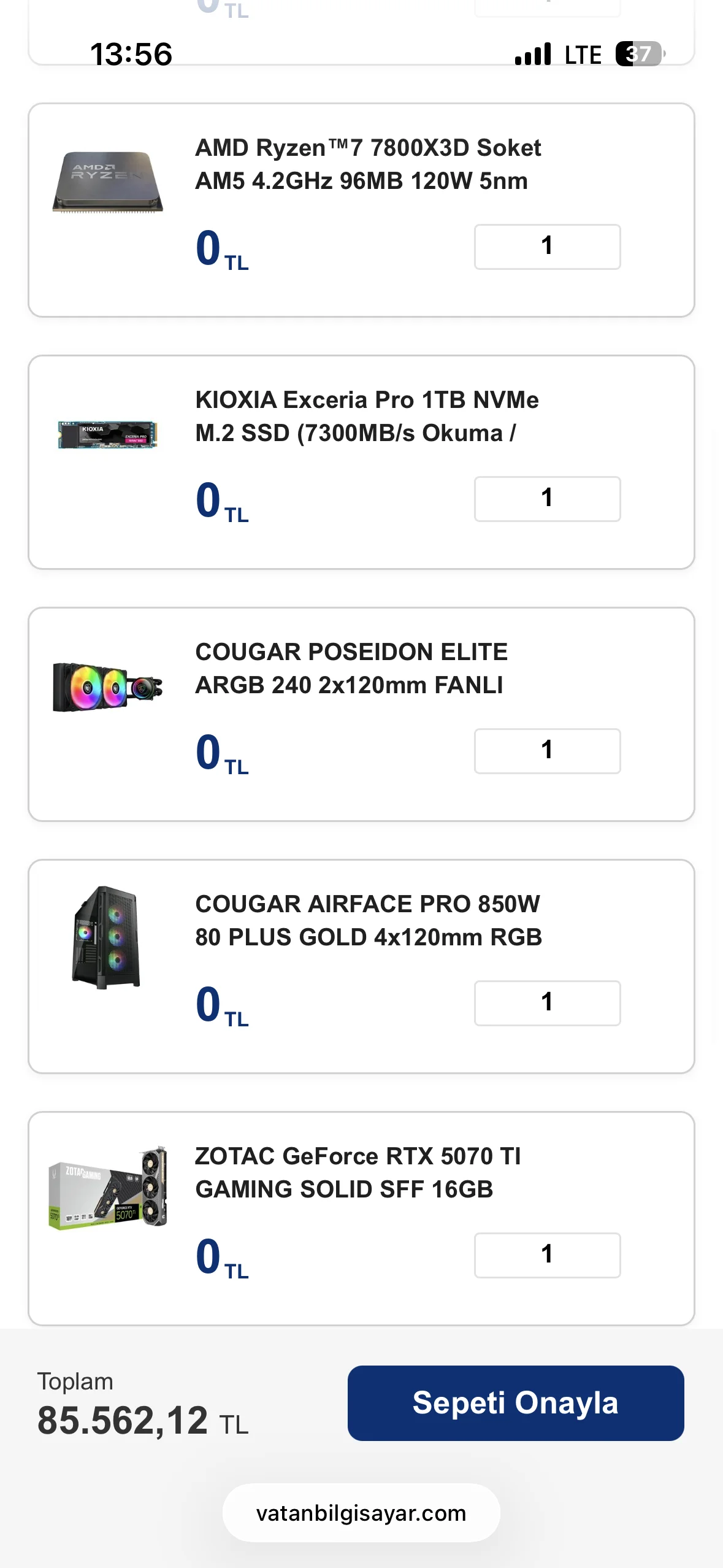Adjust quantity of ZOTAC RTX 5070 TI
Screen dimensions: 723x1568
[547, 1255]
